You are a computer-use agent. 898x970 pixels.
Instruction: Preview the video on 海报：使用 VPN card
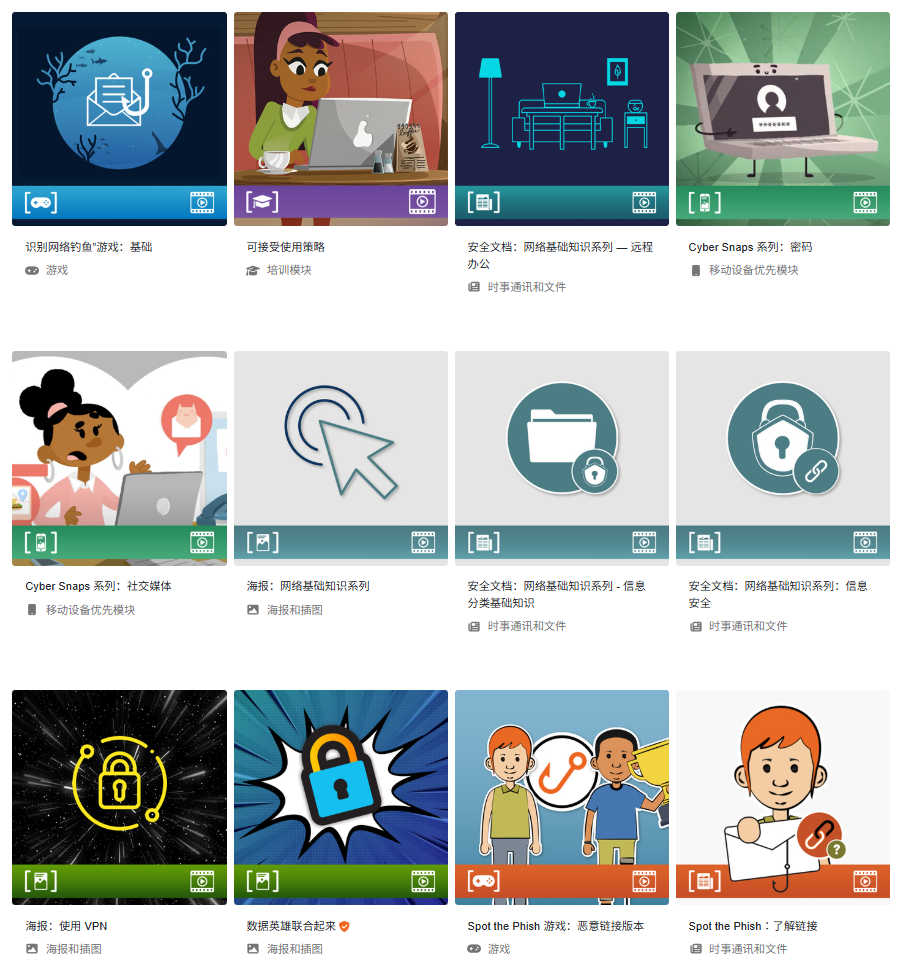click(x=202, y=881)
